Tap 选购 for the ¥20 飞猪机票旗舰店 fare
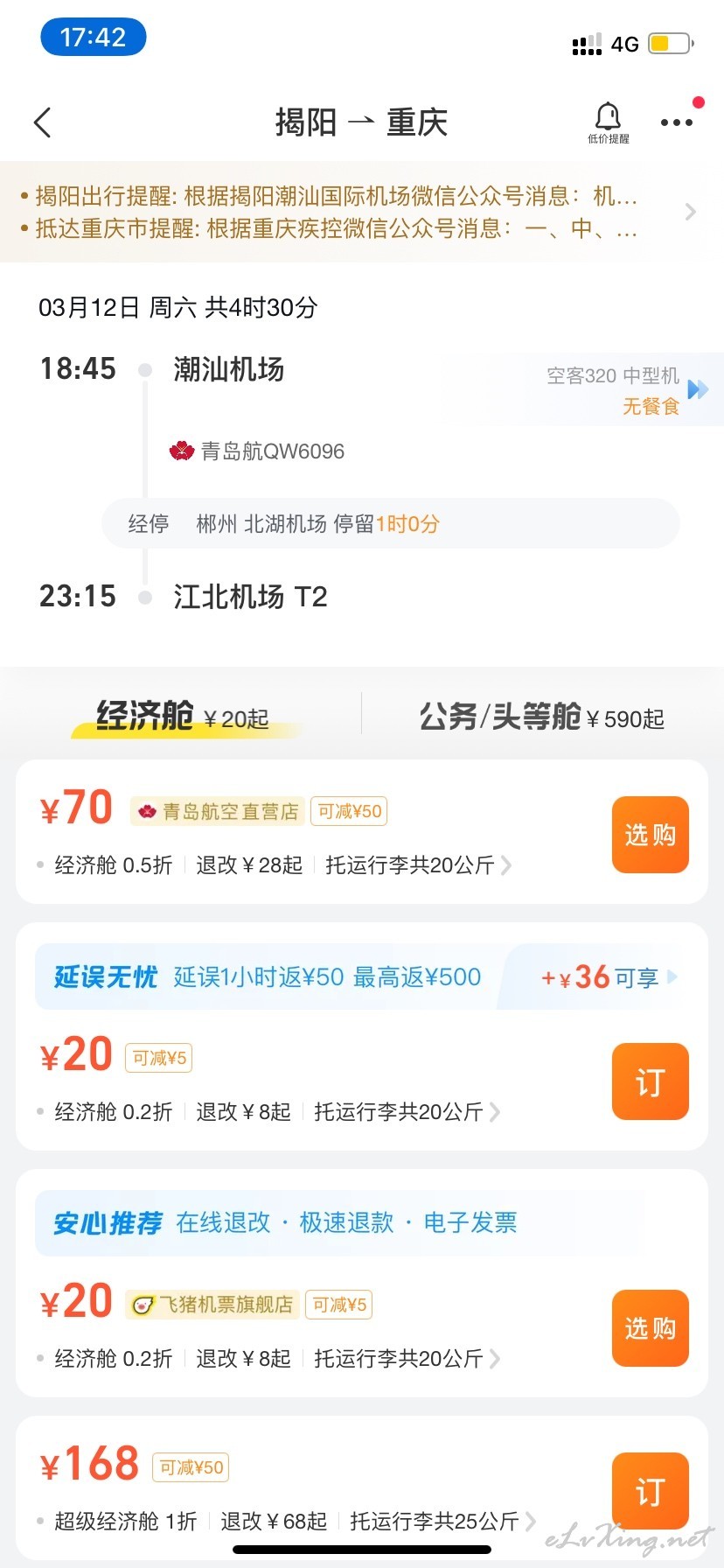The width and height of the screenshot is (724, 1568). (x=651, y=1328)
